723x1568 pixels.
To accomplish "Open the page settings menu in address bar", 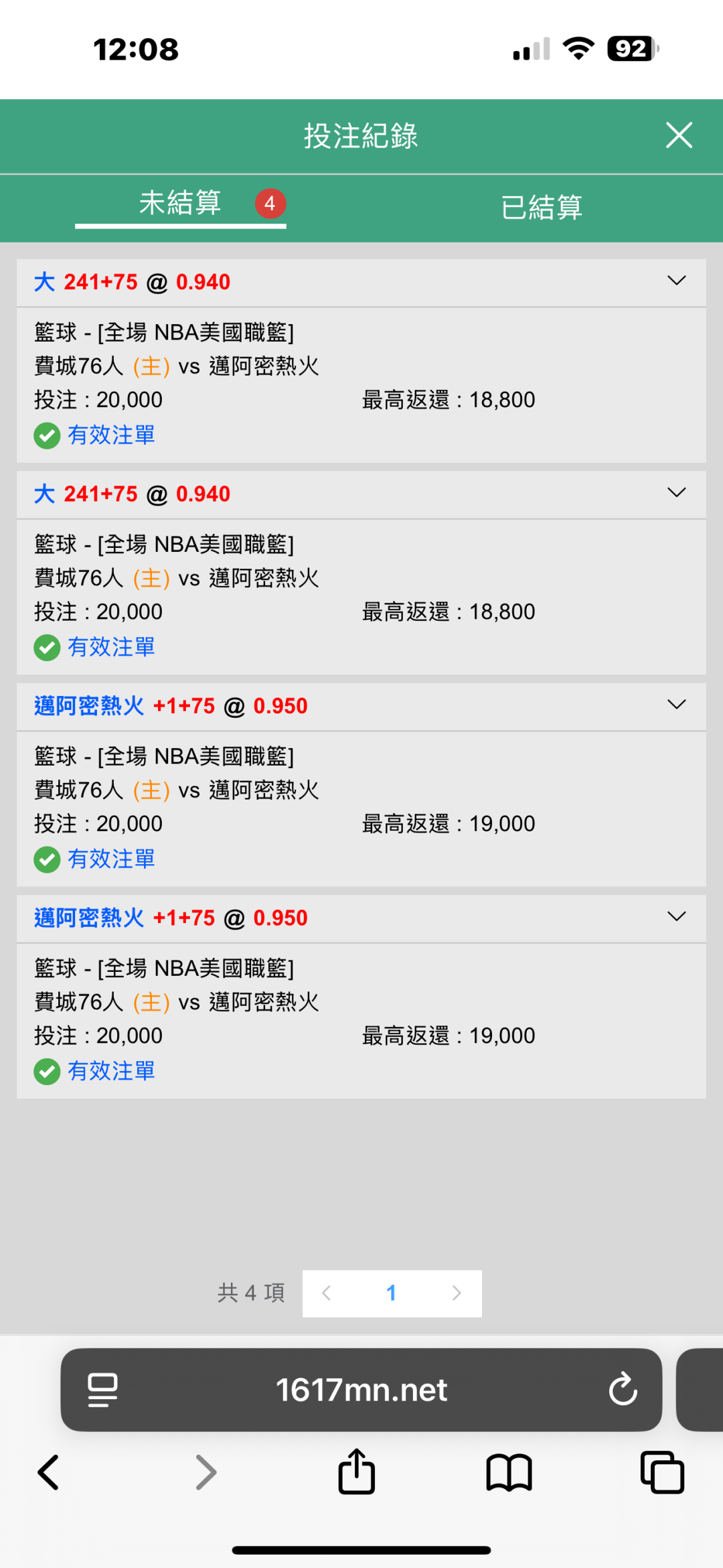I will point(102,1390).
